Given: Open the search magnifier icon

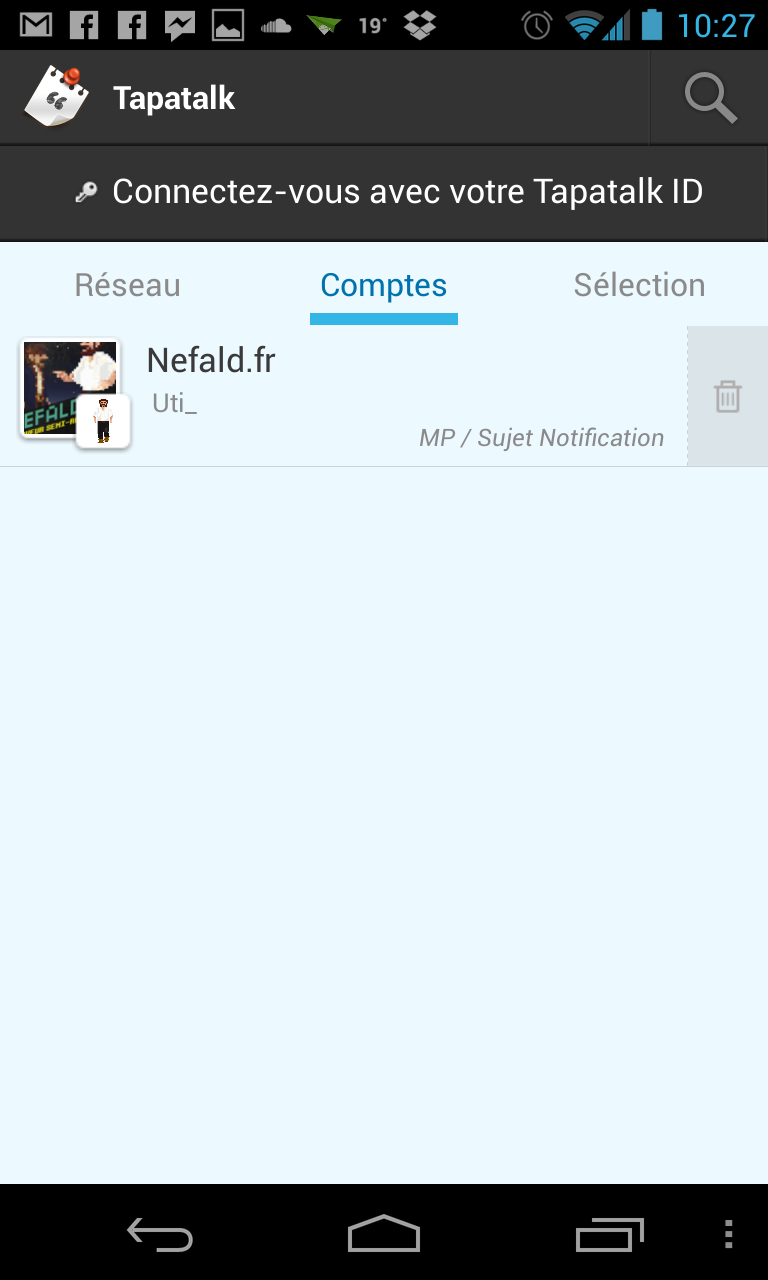Looking at the screenshot, I should coord(710,98).
